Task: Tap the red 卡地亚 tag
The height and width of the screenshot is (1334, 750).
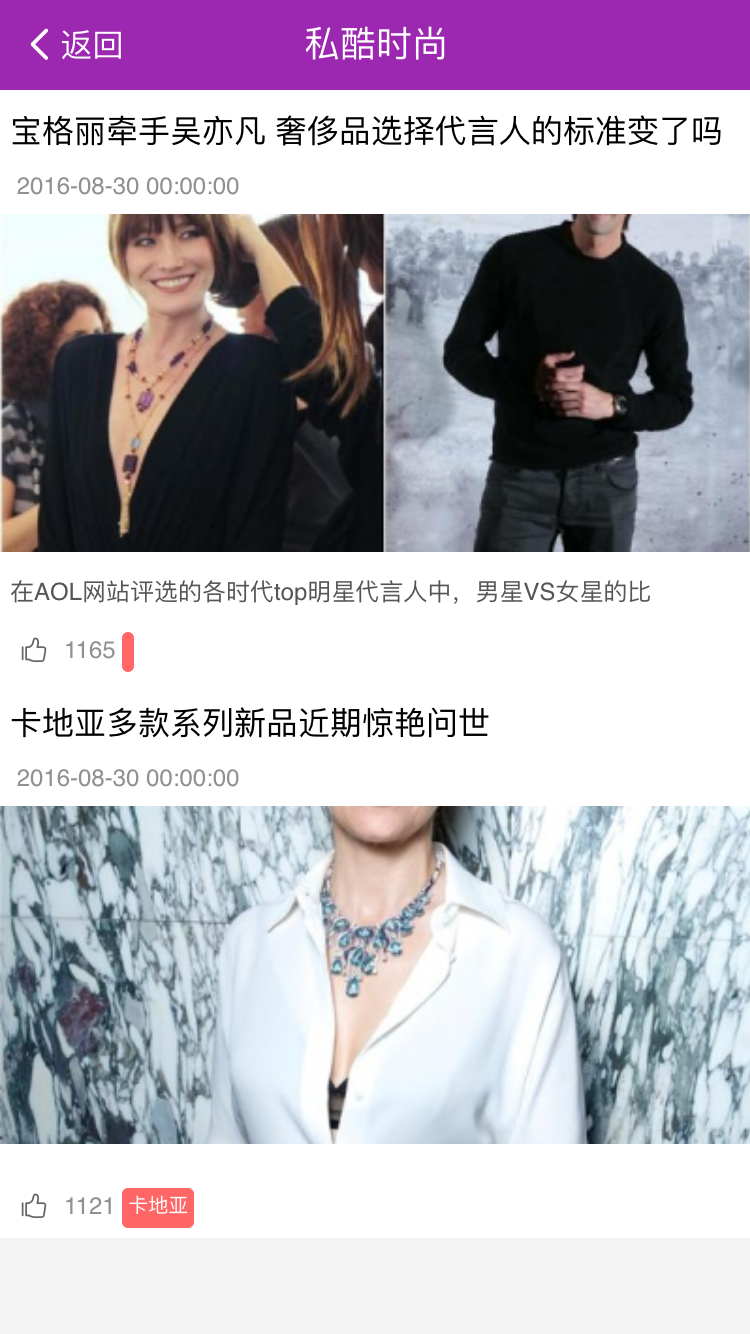Action: (158, 1207)
